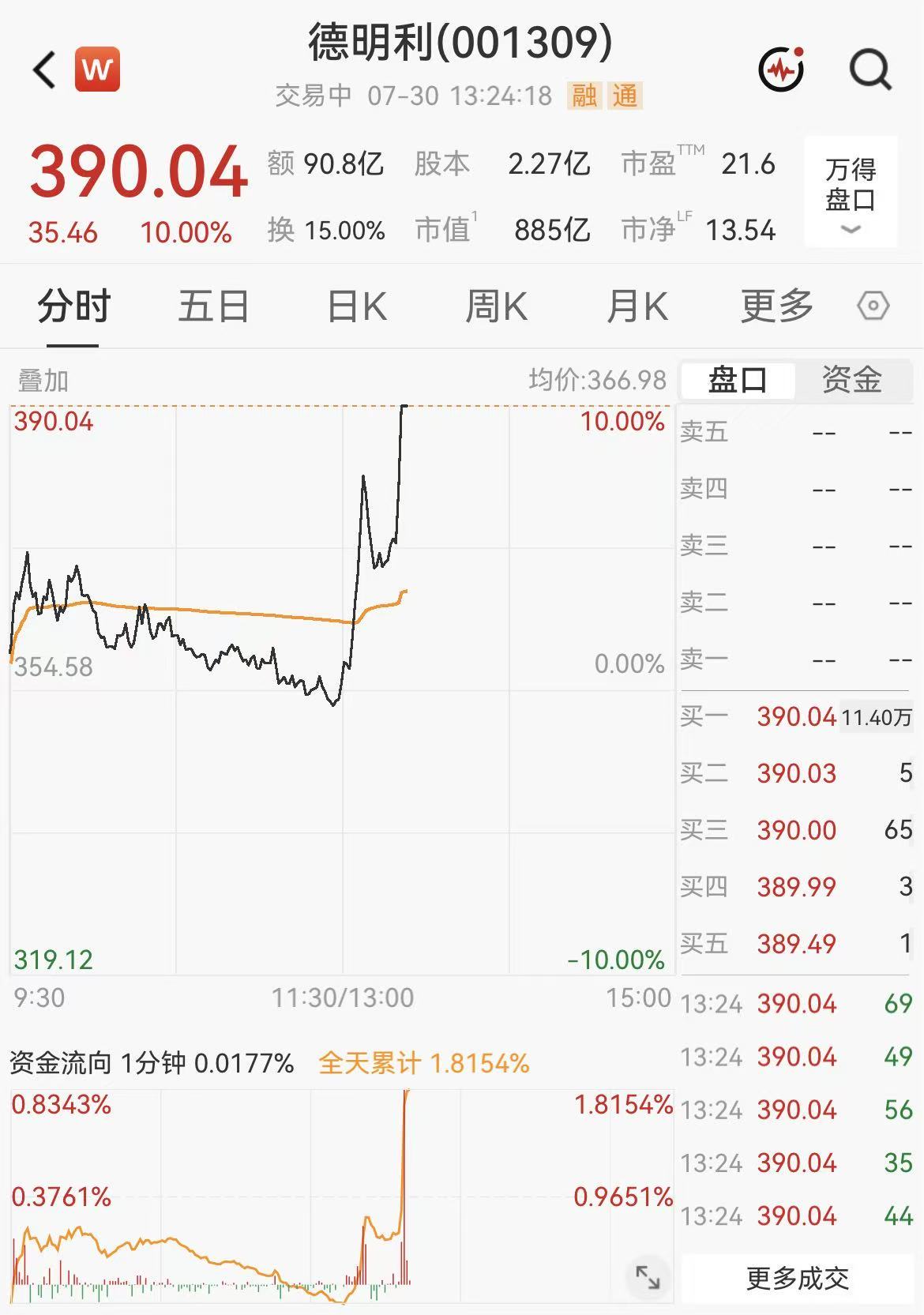
Task: Open the 更多 chart options
Action: [777, 306]
